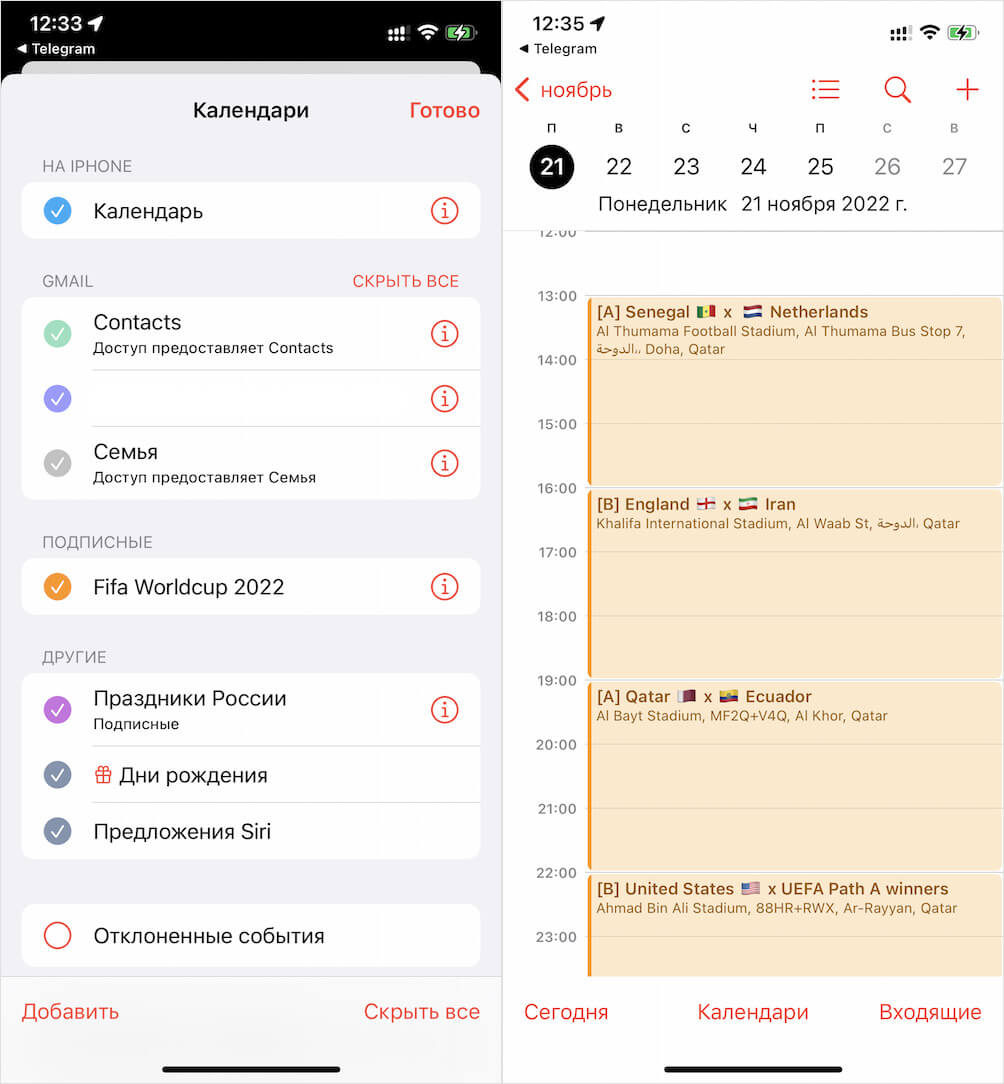This screenshot has height=1084, width=1004.
Task: Tap Добавить to add a calendar
Action: click(x=70, y=1011)
